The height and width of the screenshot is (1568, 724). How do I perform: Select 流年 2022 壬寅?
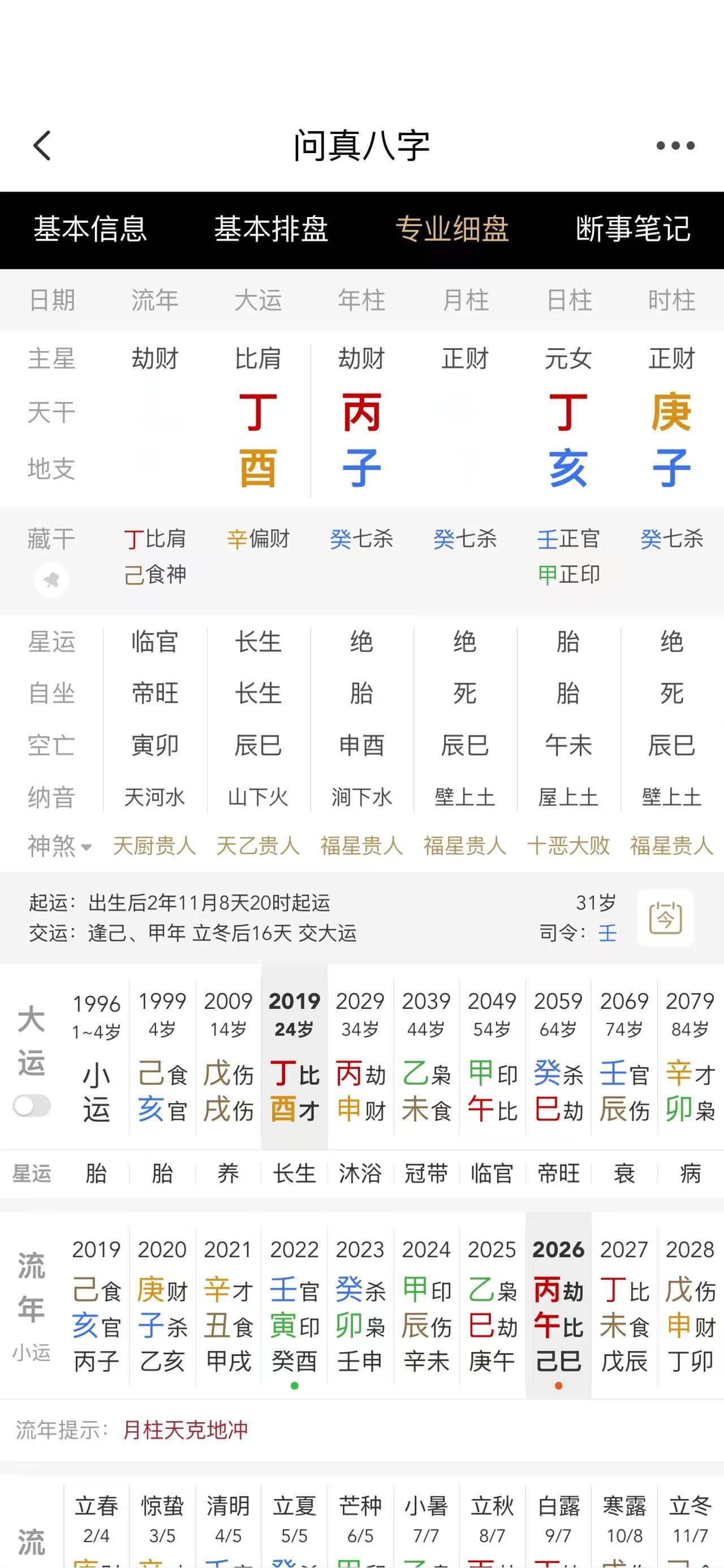click(x=294, y=1306)
